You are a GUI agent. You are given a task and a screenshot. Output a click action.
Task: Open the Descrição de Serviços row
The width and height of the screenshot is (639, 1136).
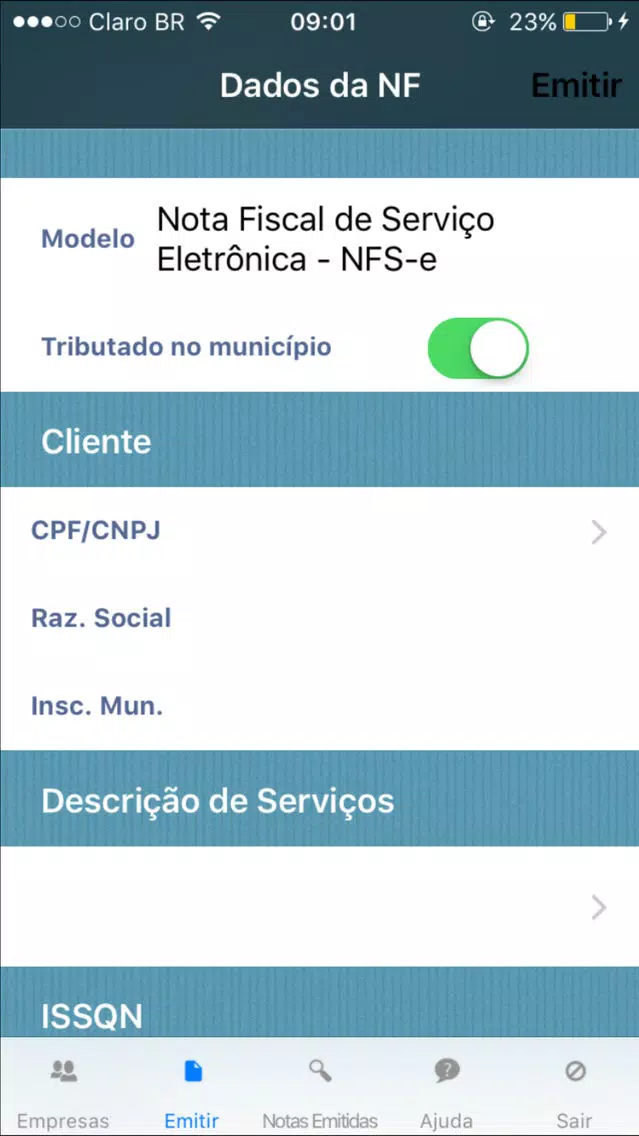click(x=320, y=906)
